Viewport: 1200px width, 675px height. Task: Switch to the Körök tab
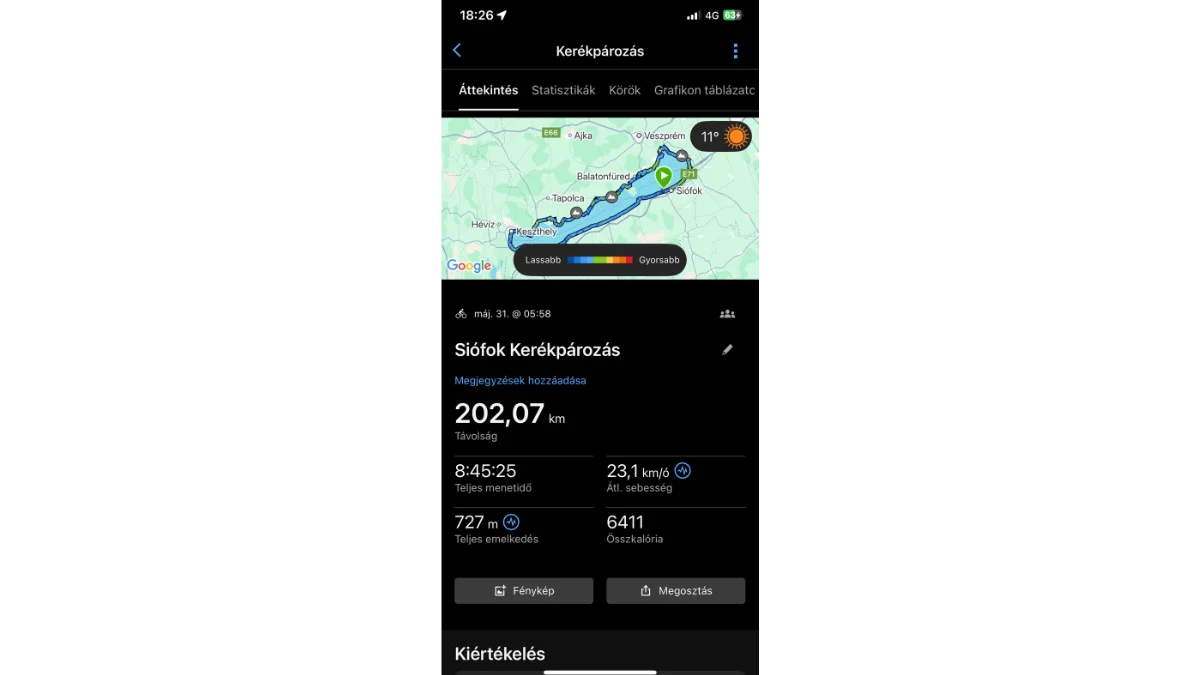[x=624, y=90]
